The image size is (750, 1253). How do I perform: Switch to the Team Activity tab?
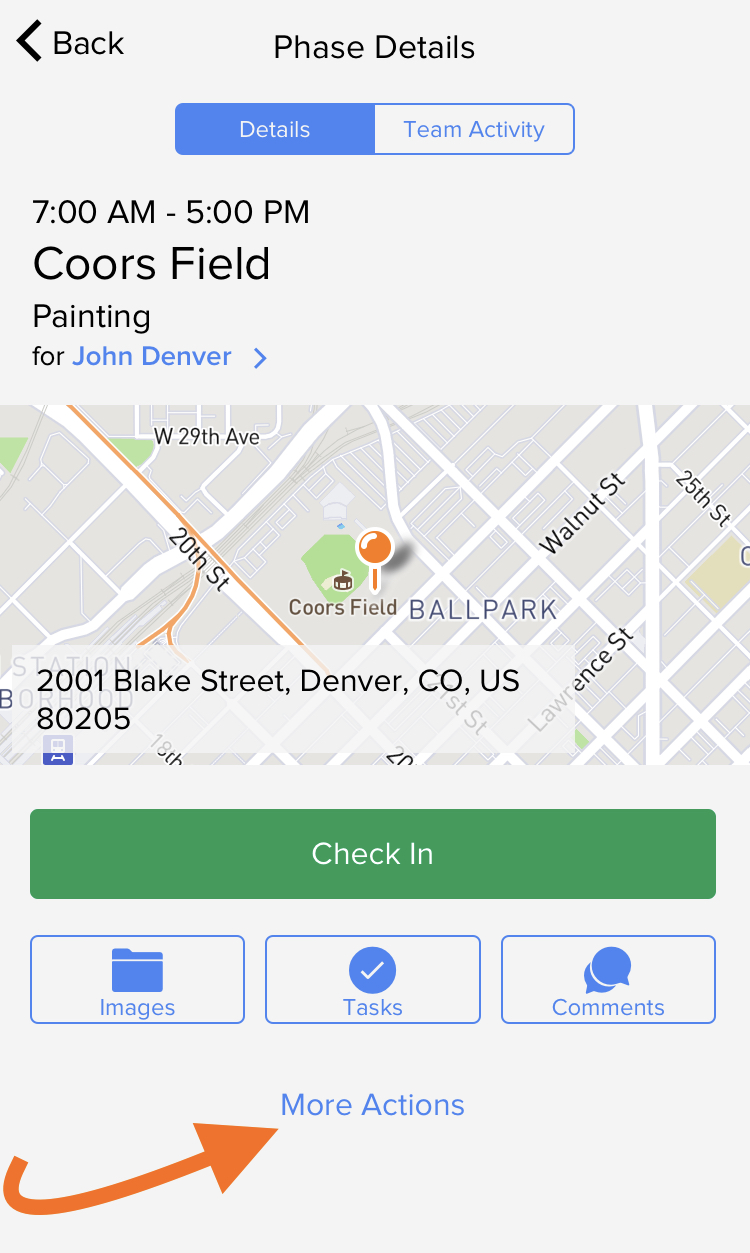click(x=474, y=129)
